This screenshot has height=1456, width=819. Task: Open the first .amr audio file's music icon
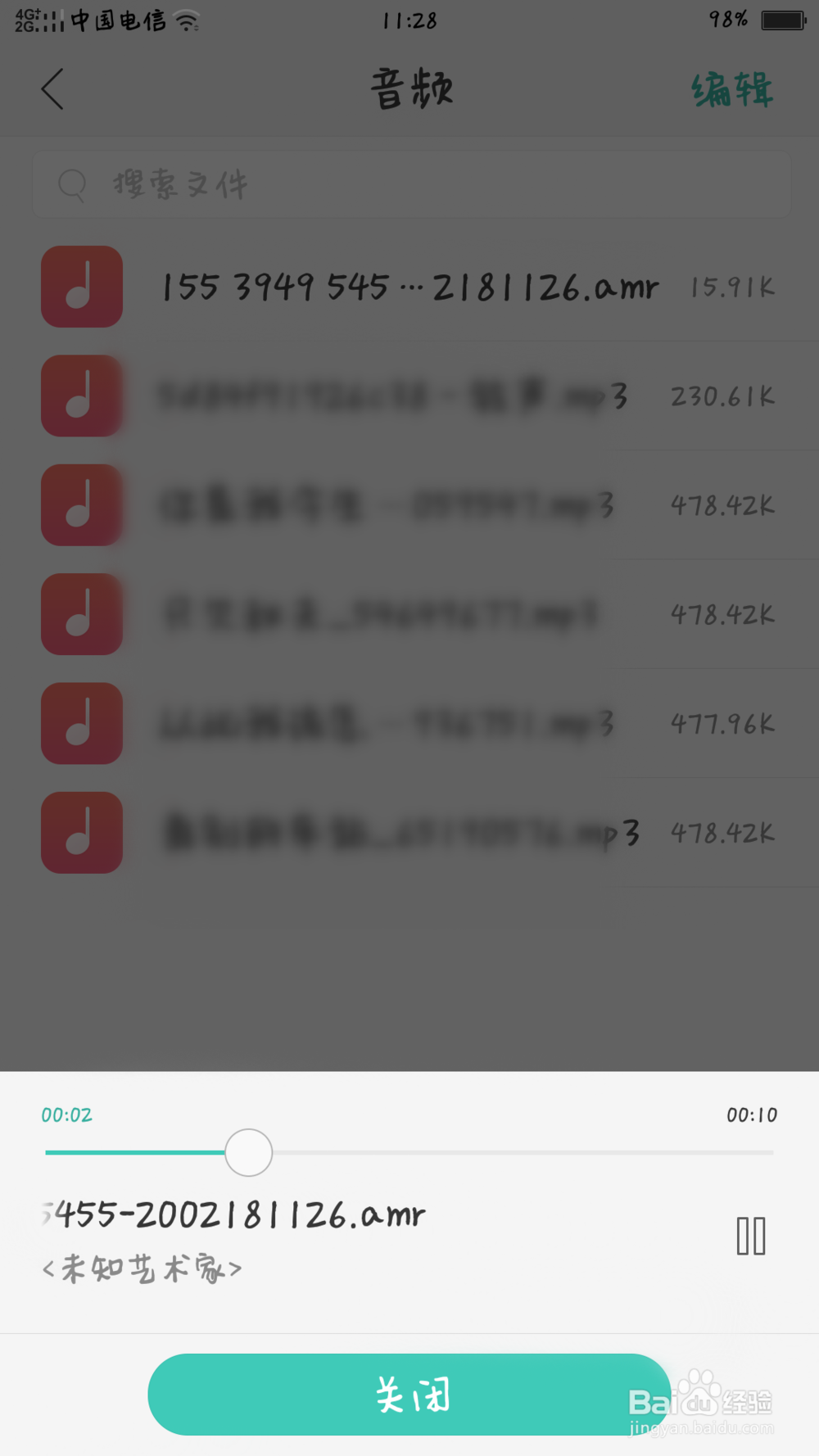click(x=81, y=287)
